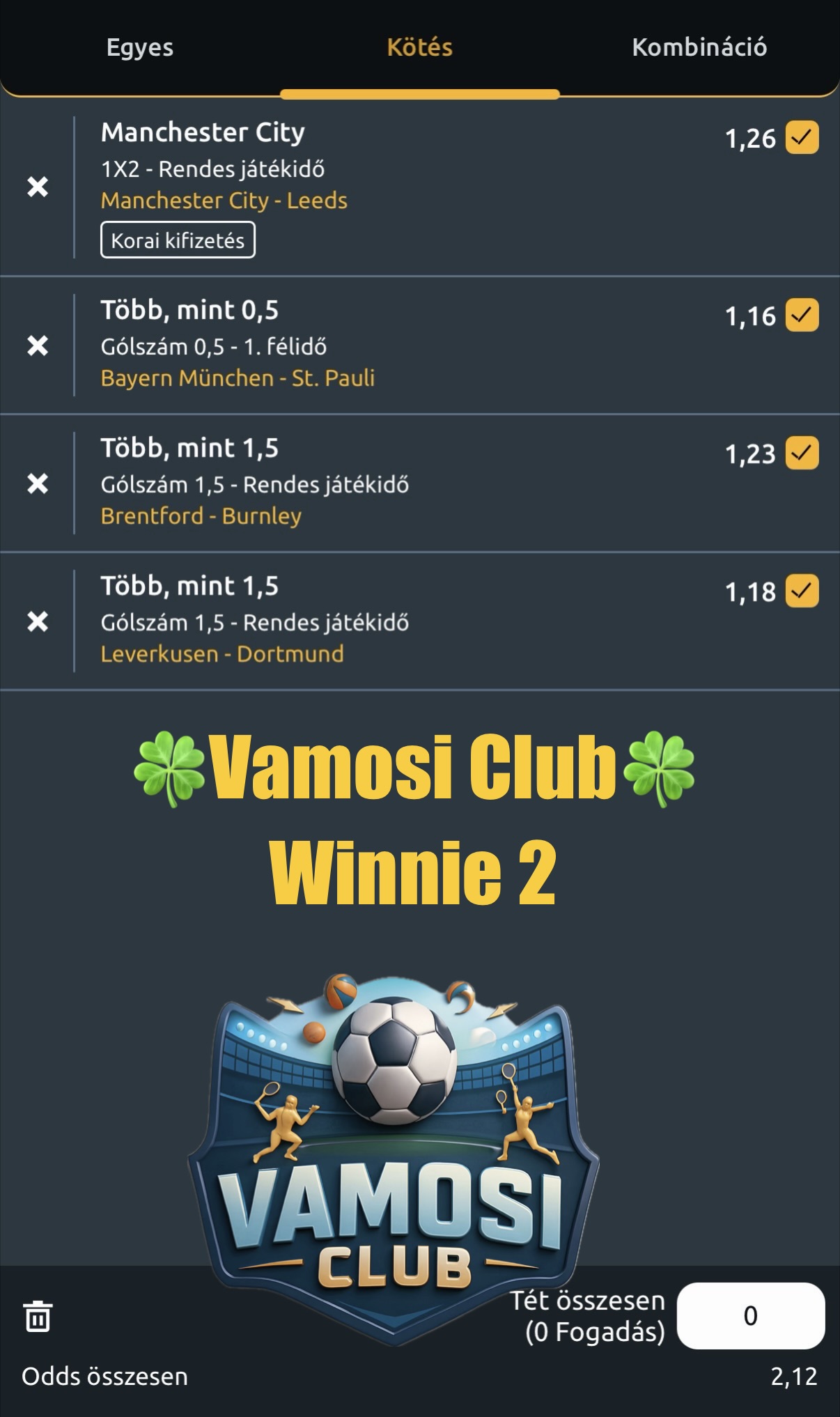Viewport: 840px width, 1417px height.
Task: Remove the Leverkusen - Dortmund selection
Action: [38, 621]
